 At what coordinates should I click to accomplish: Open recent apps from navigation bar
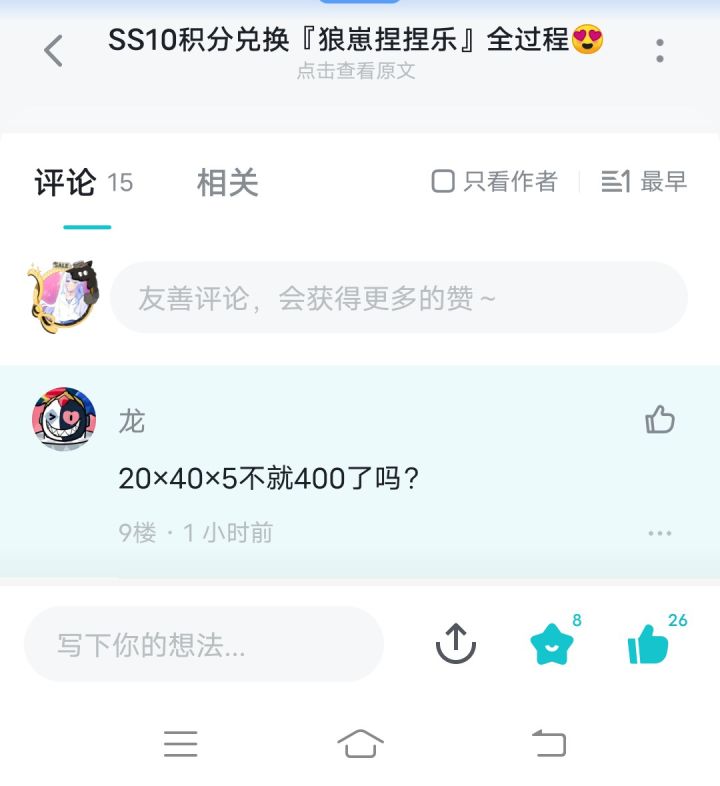pos(180,743)
